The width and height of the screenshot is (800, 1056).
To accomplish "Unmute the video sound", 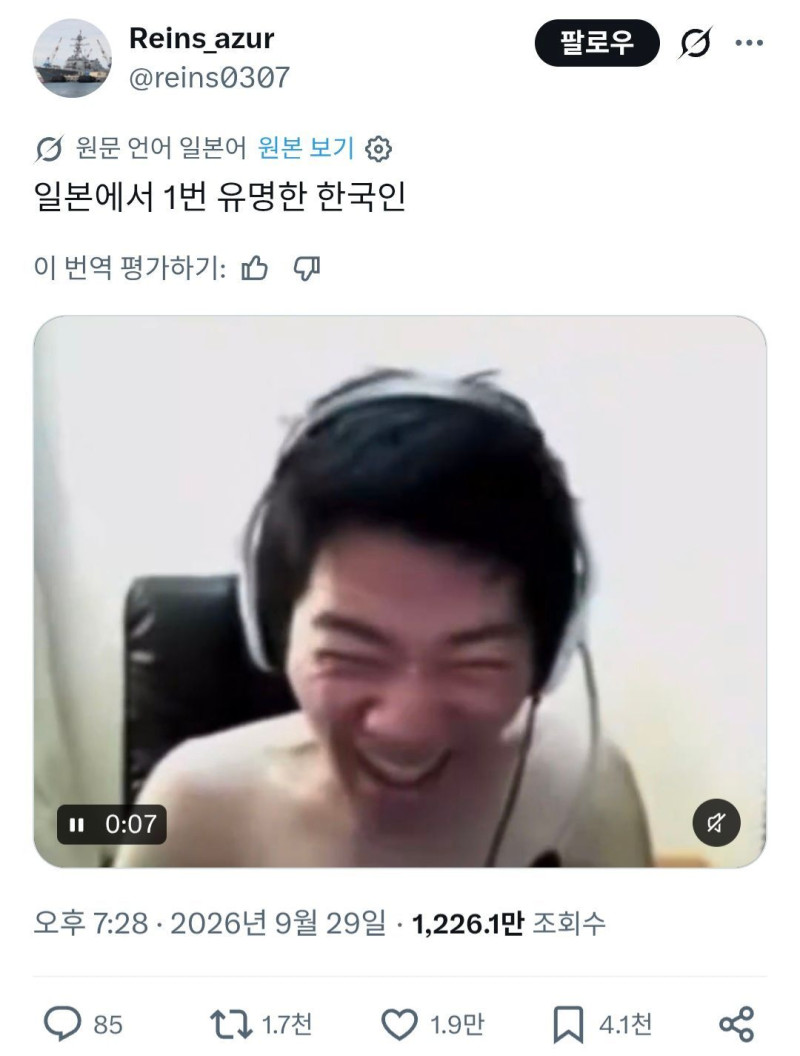I will (x=716, y=823).
